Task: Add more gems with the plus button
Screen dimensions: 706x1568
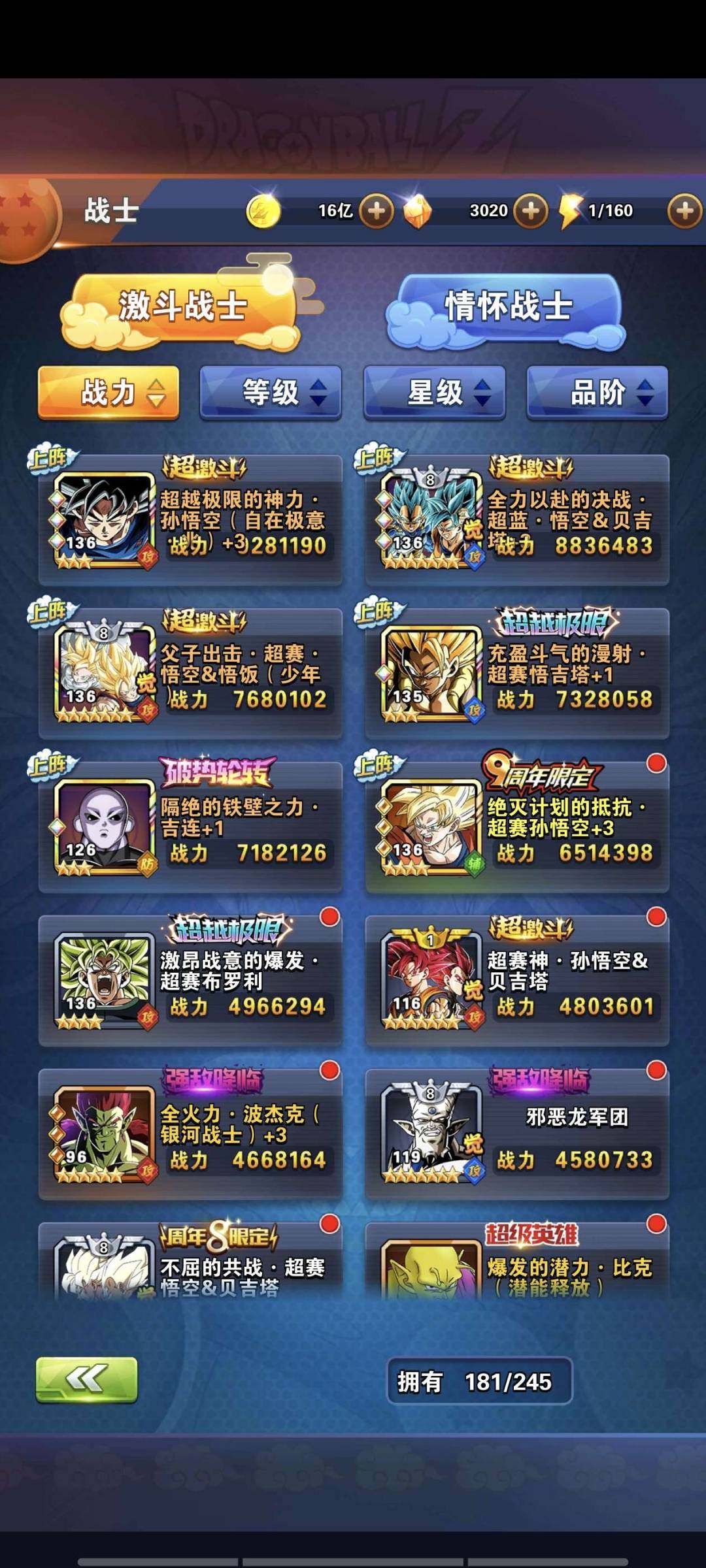Action: pos(530,211)
